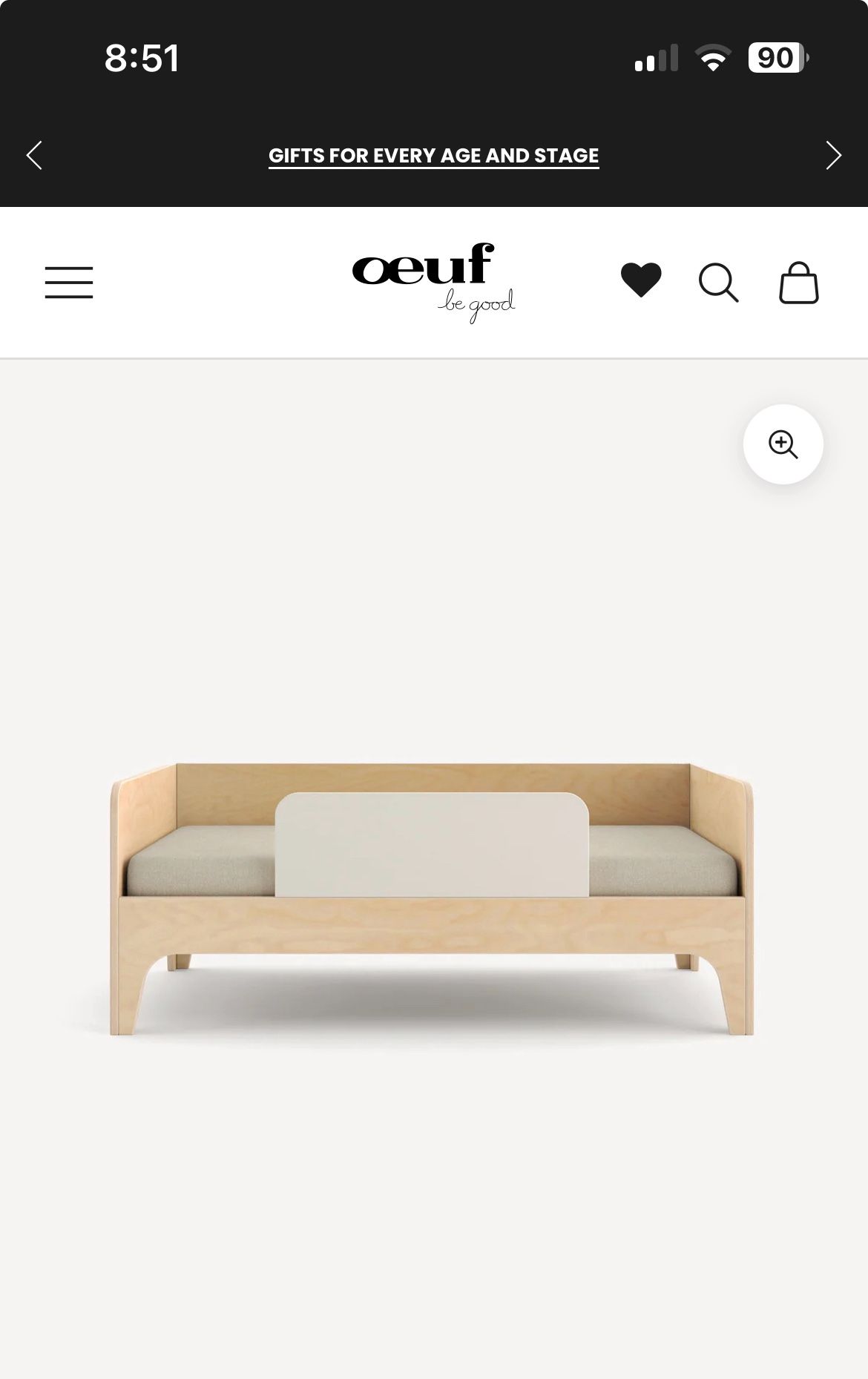Open the GIFTS FOR EVERY AGE AND STAGE banner
The image size is (868, 1379).
[433, 156]
